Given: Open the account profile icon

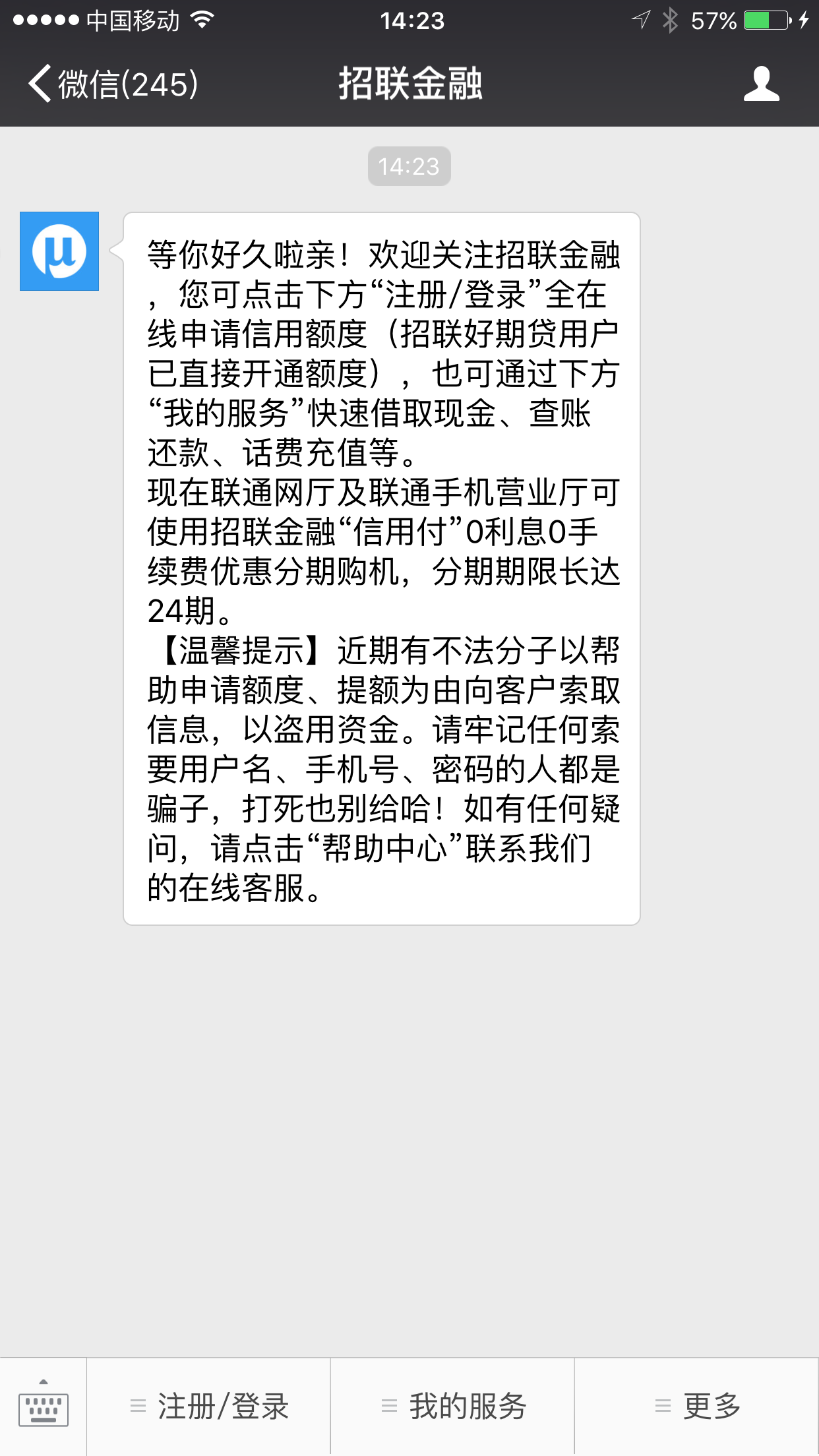Looking at the screenshot, I should point(762,84).
